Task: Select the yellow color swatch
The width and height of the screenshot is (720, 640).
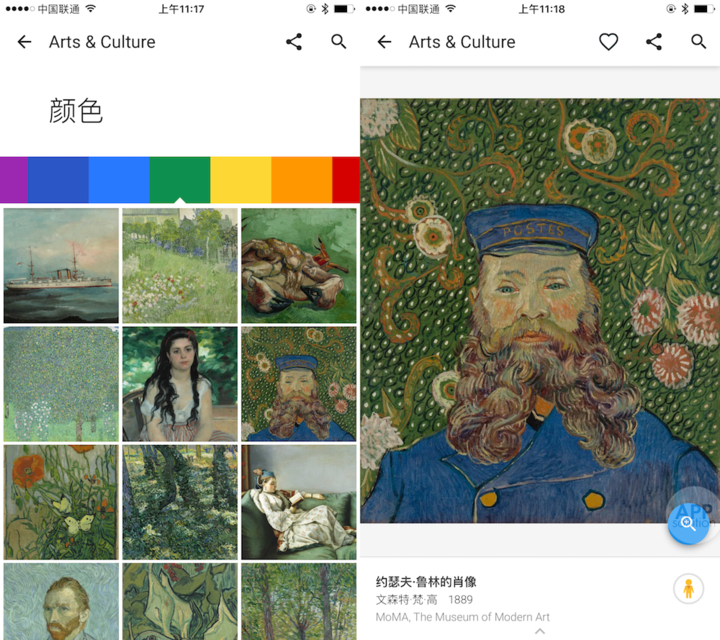Action: point(240,180)
